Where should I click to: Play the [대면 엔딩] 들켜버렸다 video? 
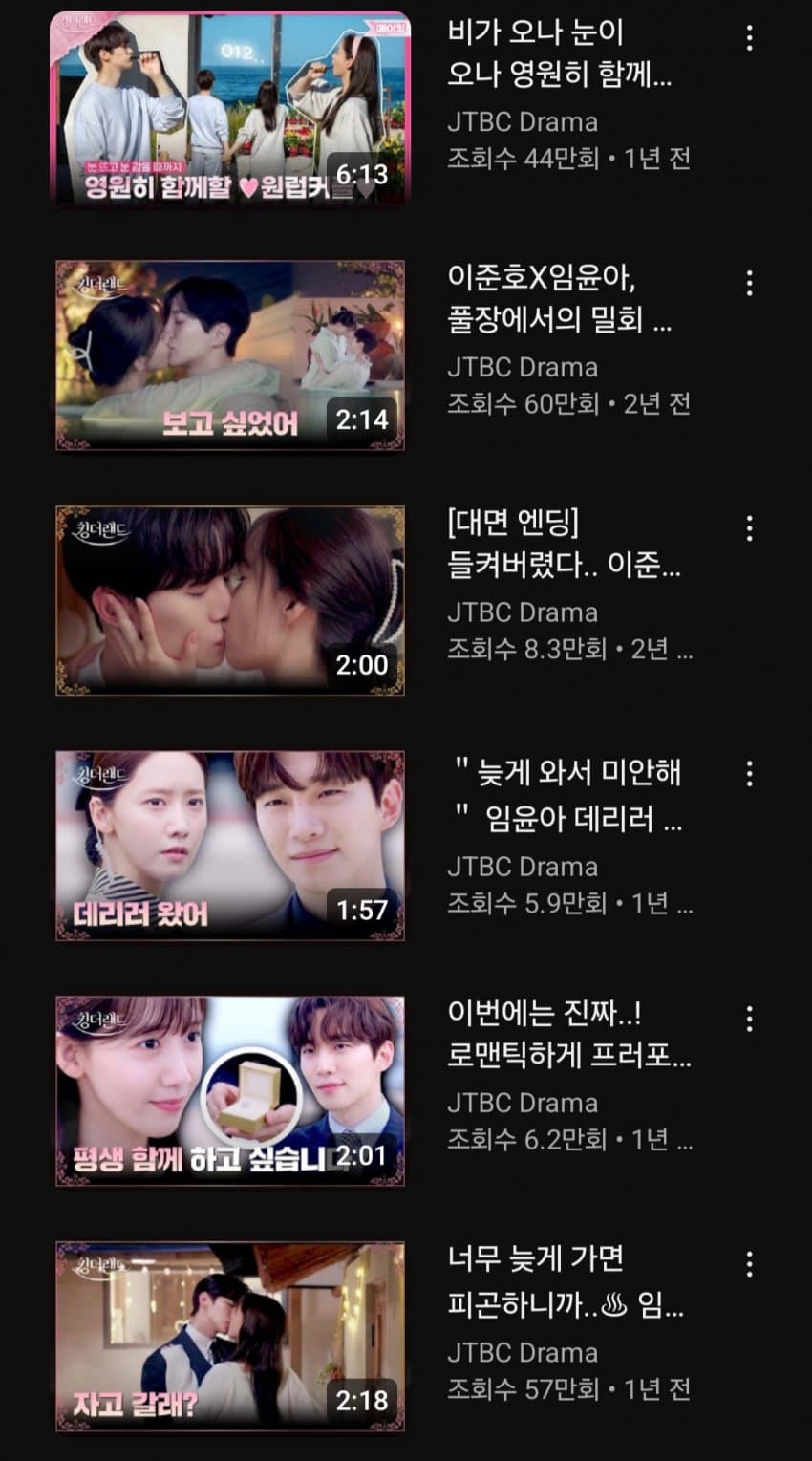tap(229, 600)
